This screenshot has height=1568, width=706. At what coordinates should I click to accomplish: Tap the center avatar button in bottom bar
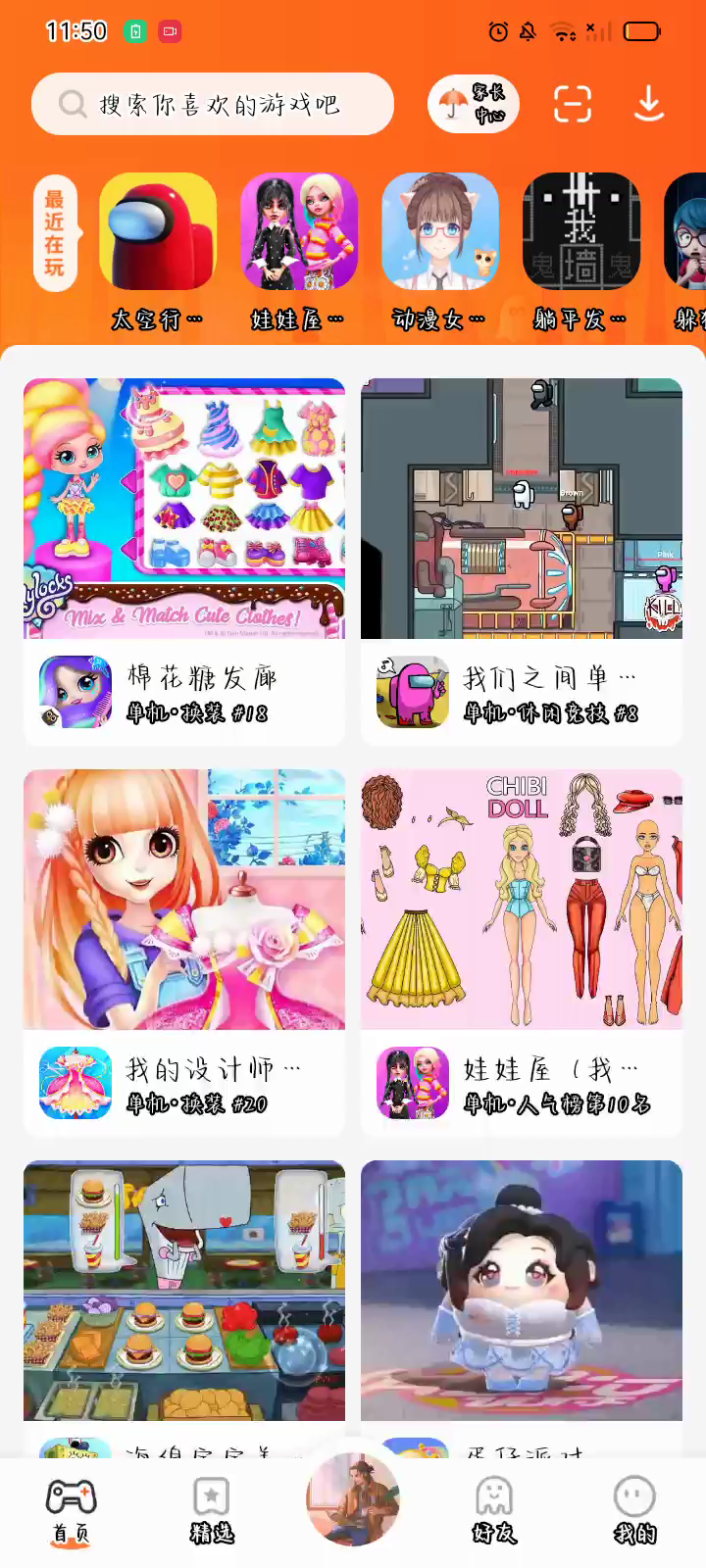pyautogui.click(x=353, y=1499)
